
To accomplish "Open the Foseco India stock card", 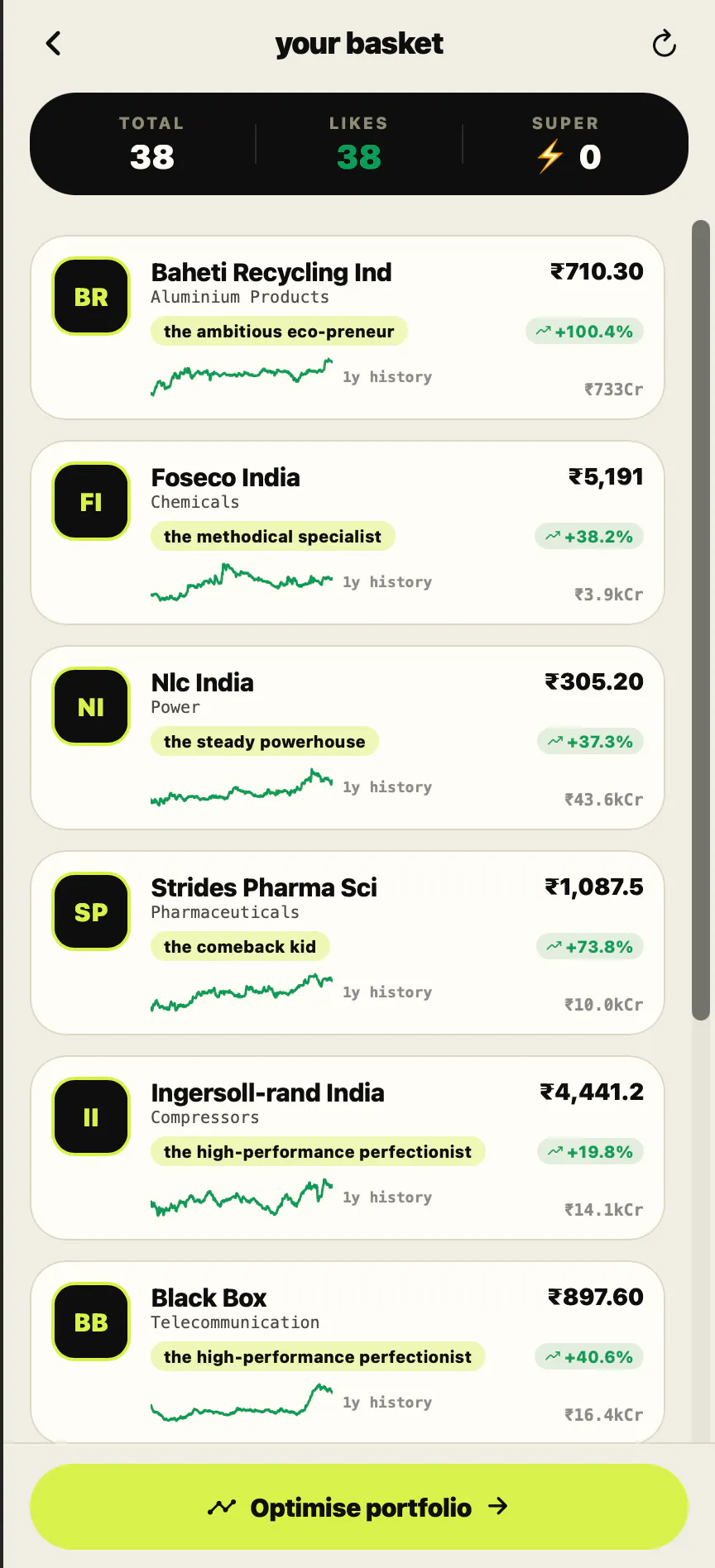I will pos(348,533).
